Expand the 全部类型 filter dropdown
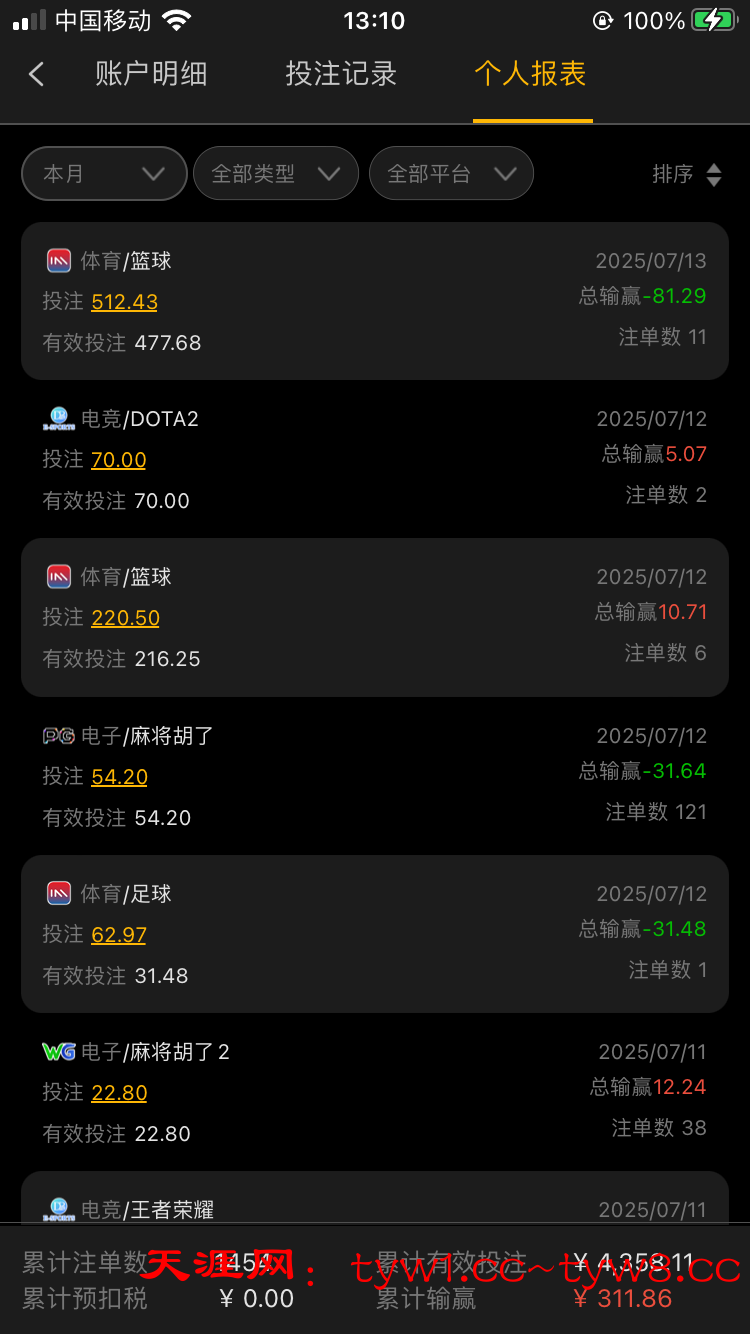 point(275,174)
